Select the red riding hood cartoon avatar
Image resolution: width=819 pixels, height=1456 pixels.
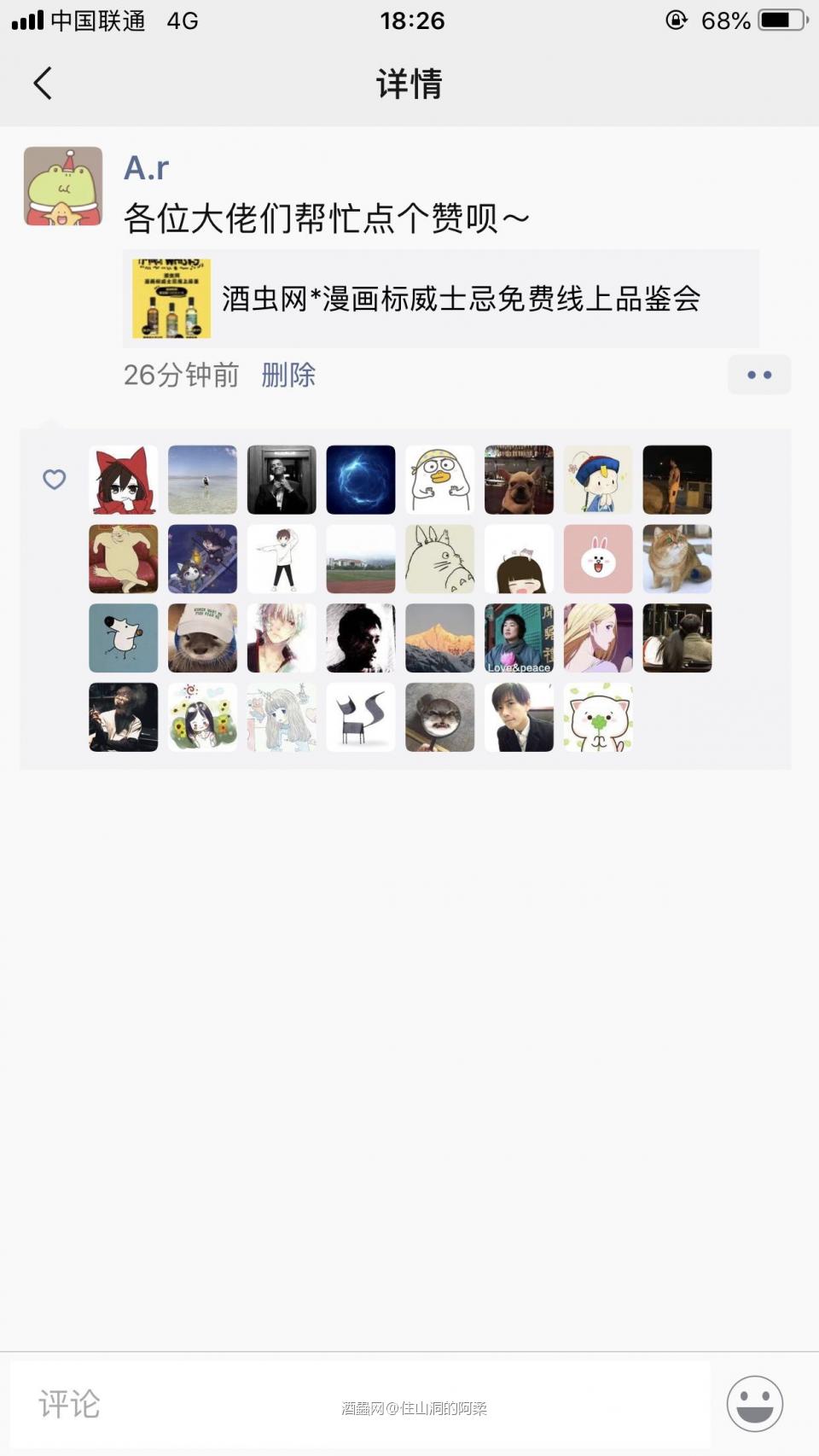[x=123, y=480]
